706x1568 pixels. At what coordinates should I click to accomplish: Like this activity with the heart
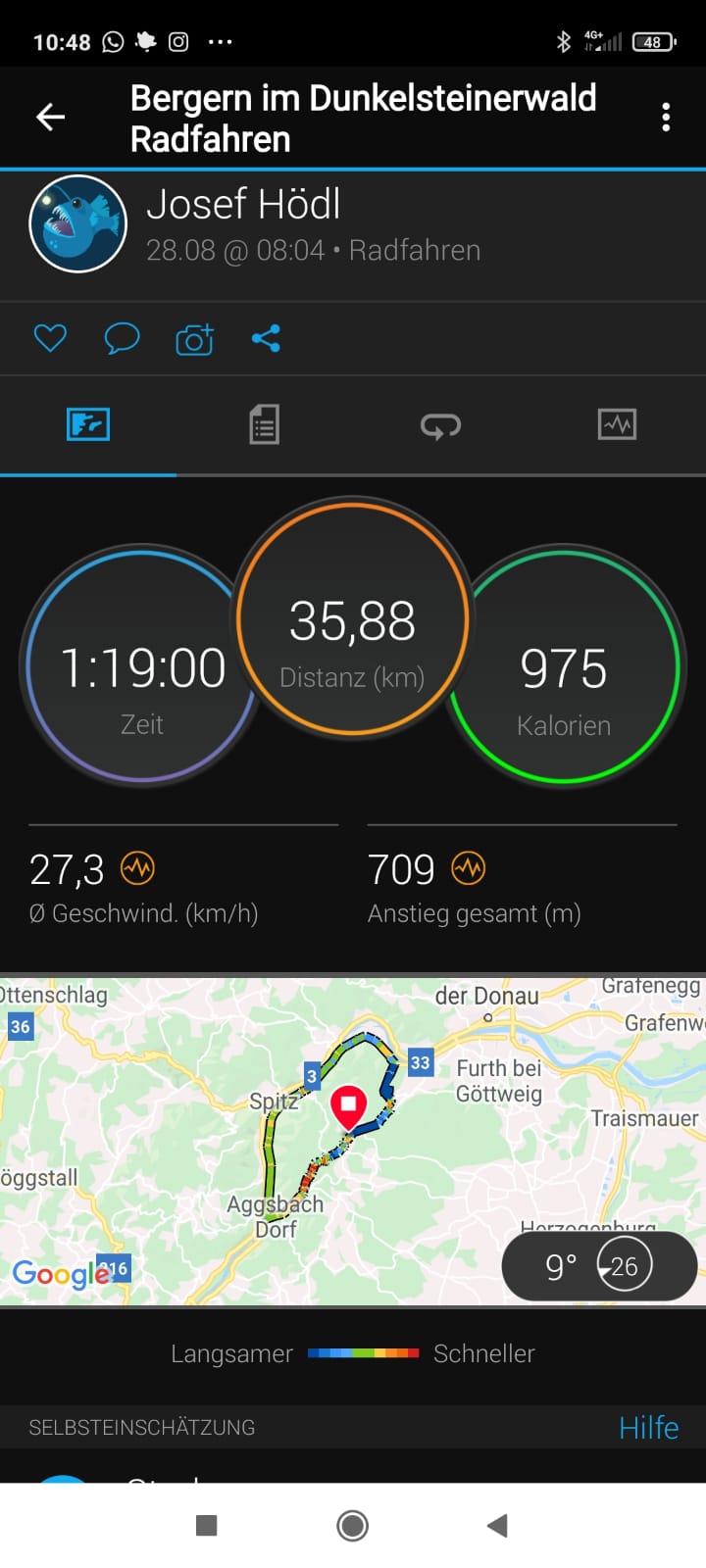(x=50, y=339)
